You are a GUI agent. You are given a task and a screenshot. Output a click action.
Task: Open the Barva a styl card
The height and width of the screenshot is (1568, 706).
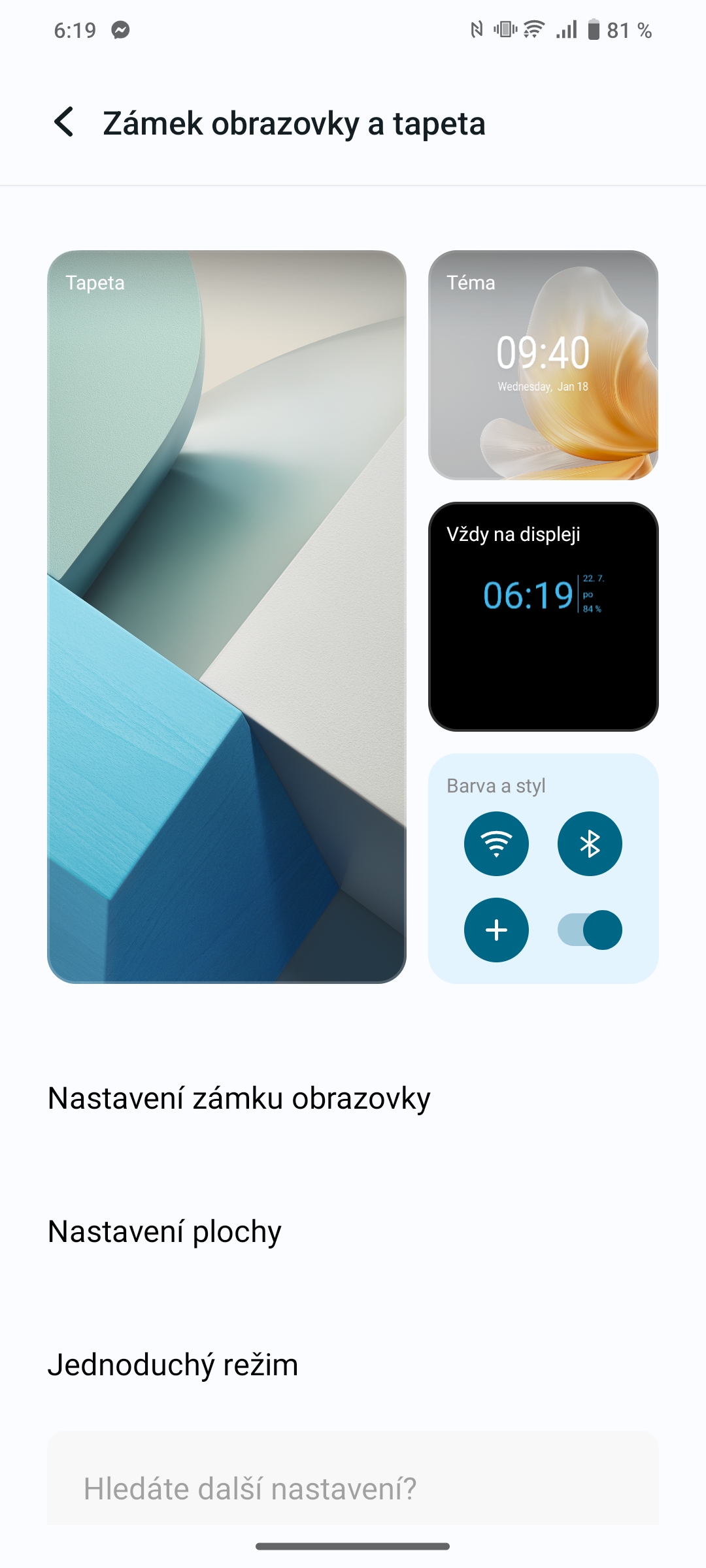click(x=543, y=868)
